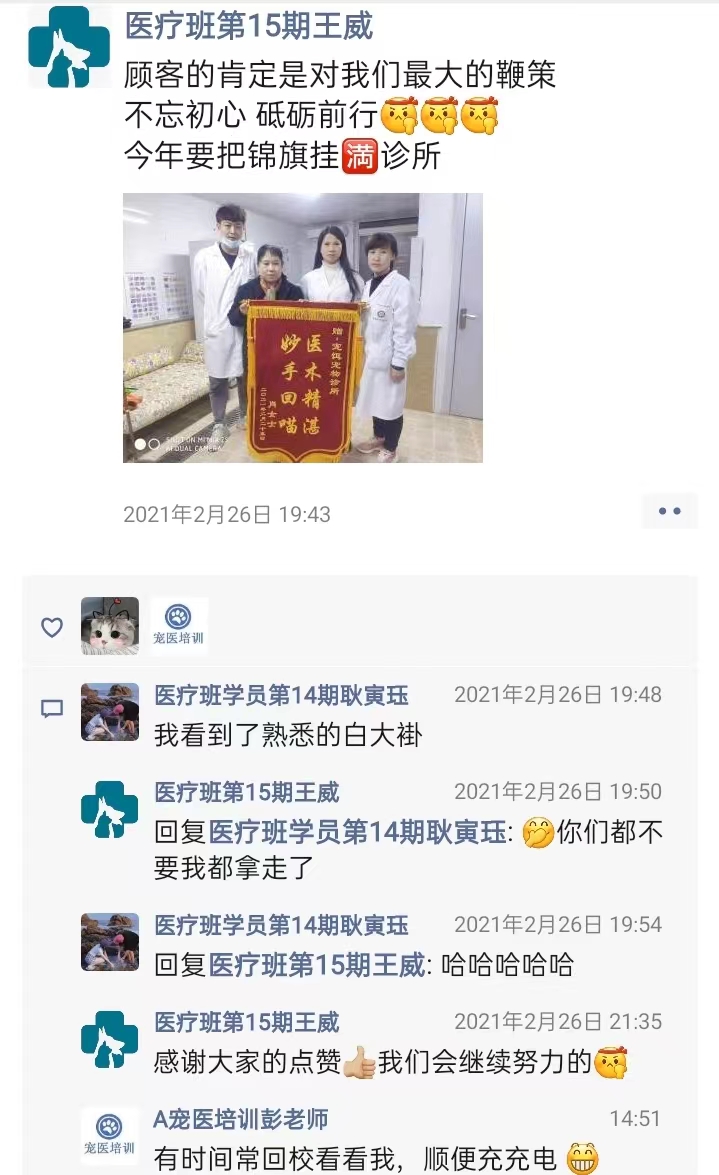Tap the avatar beside A宠医培训彭老师's comment
Image resolution: width=719 pixels, height=1175 pixels.
click(110, 1135)
